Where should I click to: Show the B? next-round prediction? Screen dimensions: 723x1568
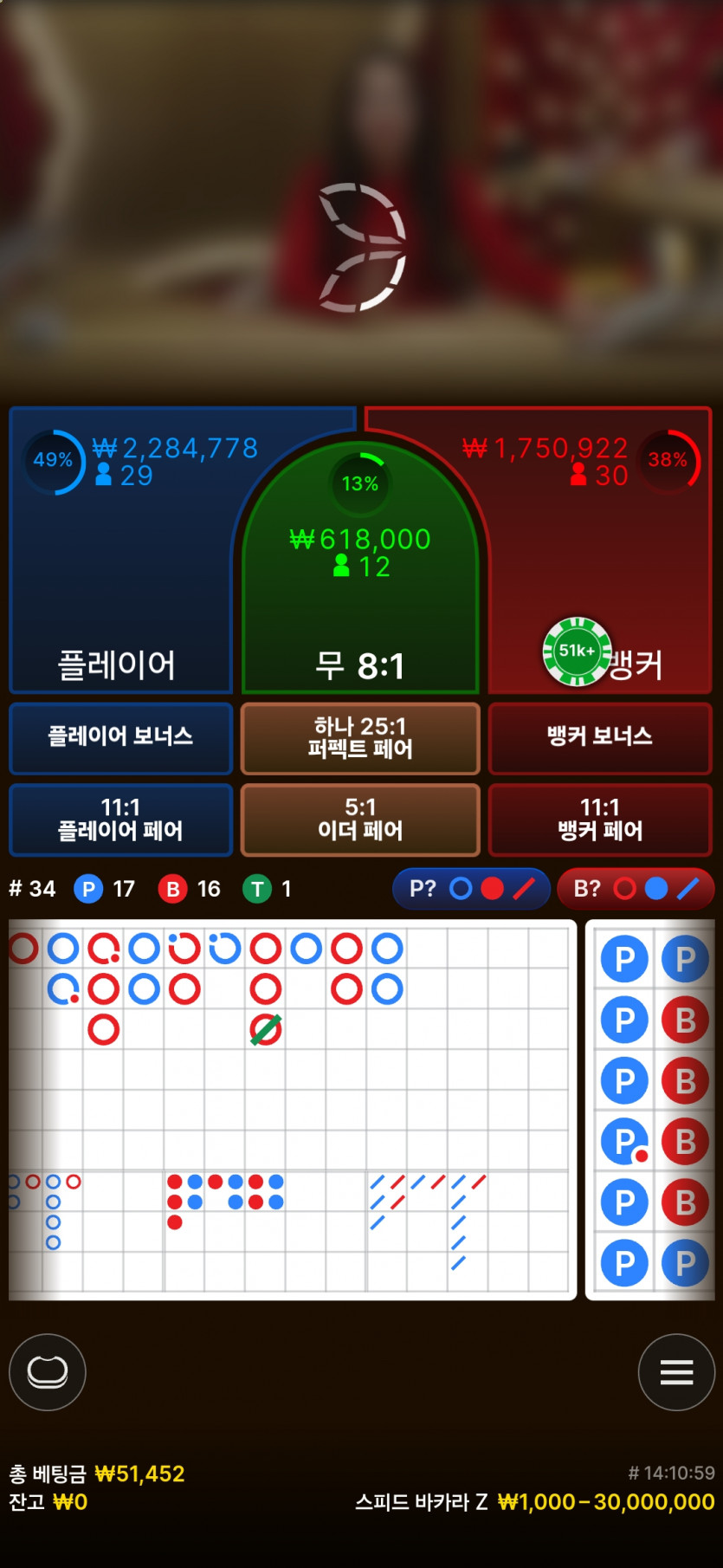click(636, 889)
